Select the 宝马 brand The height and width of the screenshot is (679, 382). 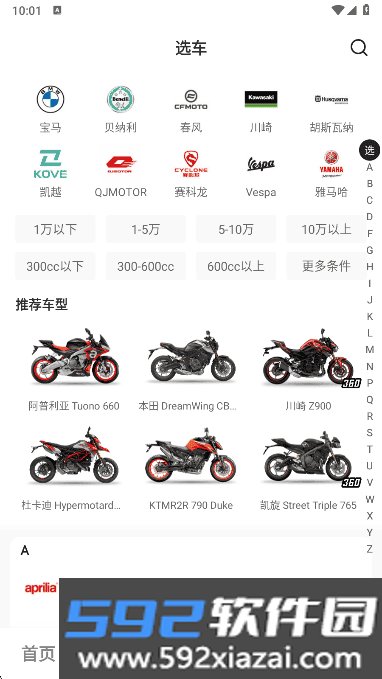50,110
